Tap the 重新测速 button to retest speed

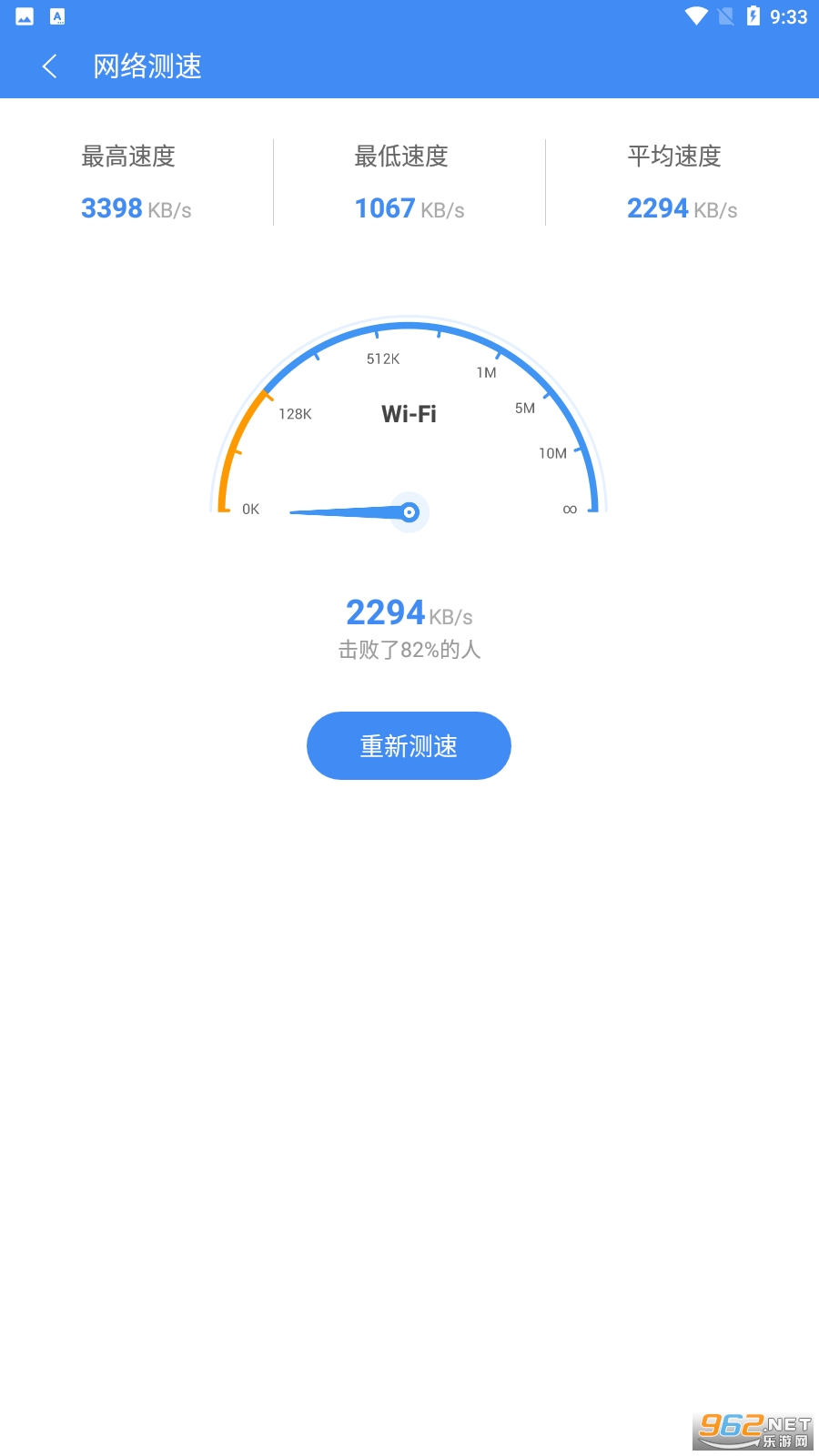tap(409, 745)
